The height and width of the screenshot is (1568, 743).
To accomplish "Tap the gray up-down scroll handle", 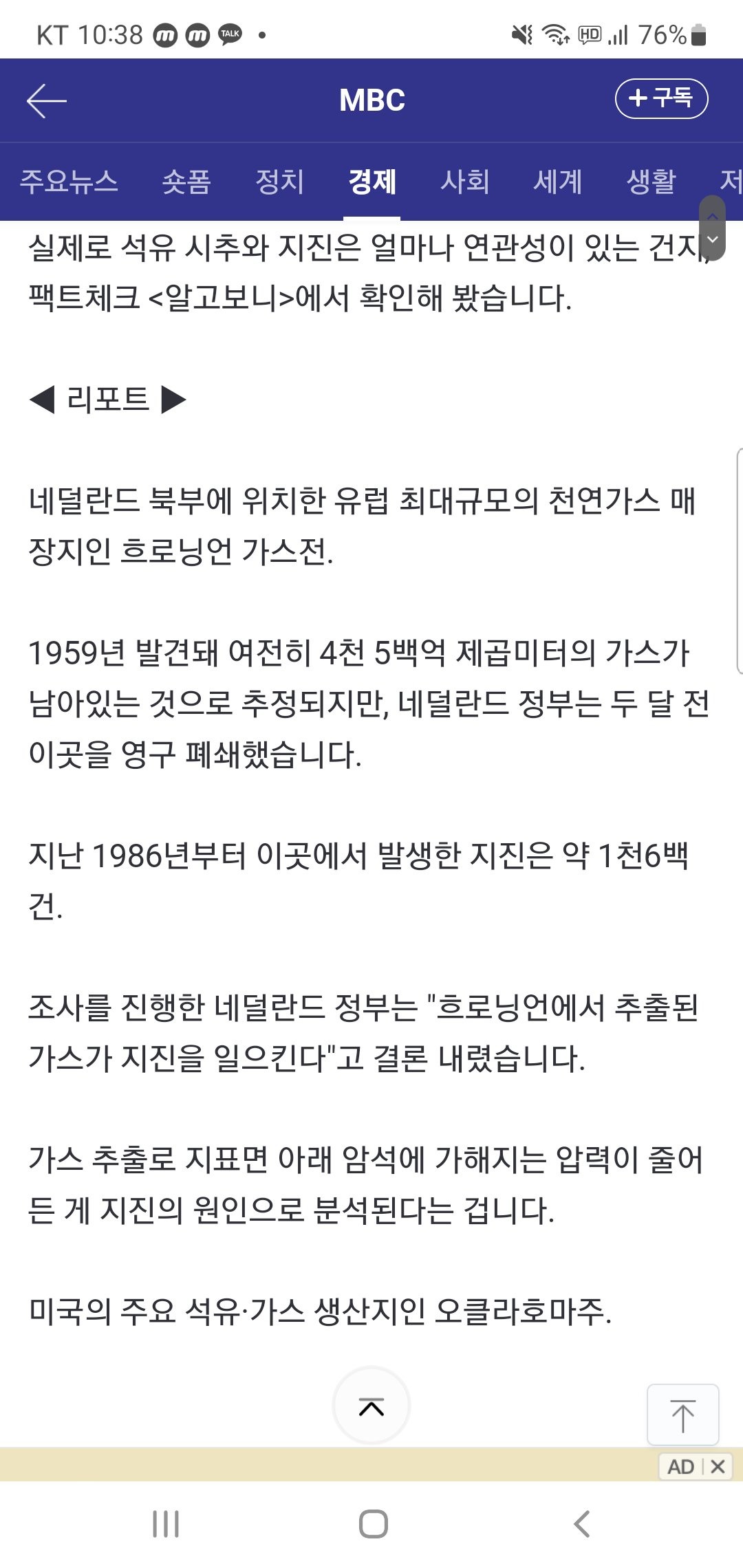I will pos(713,228).
